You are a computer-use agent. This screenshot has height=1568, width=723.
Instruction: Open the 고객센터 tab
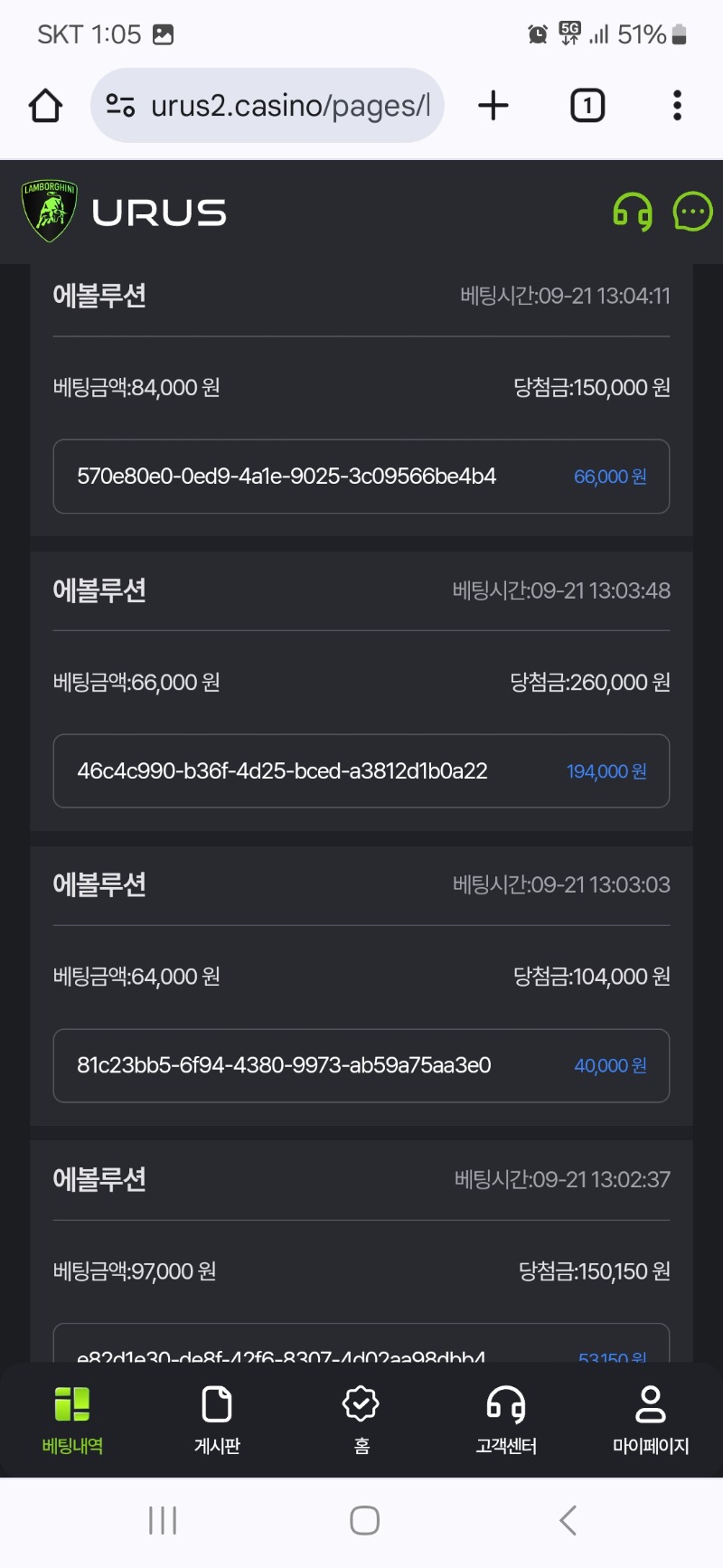[506, 1420]
